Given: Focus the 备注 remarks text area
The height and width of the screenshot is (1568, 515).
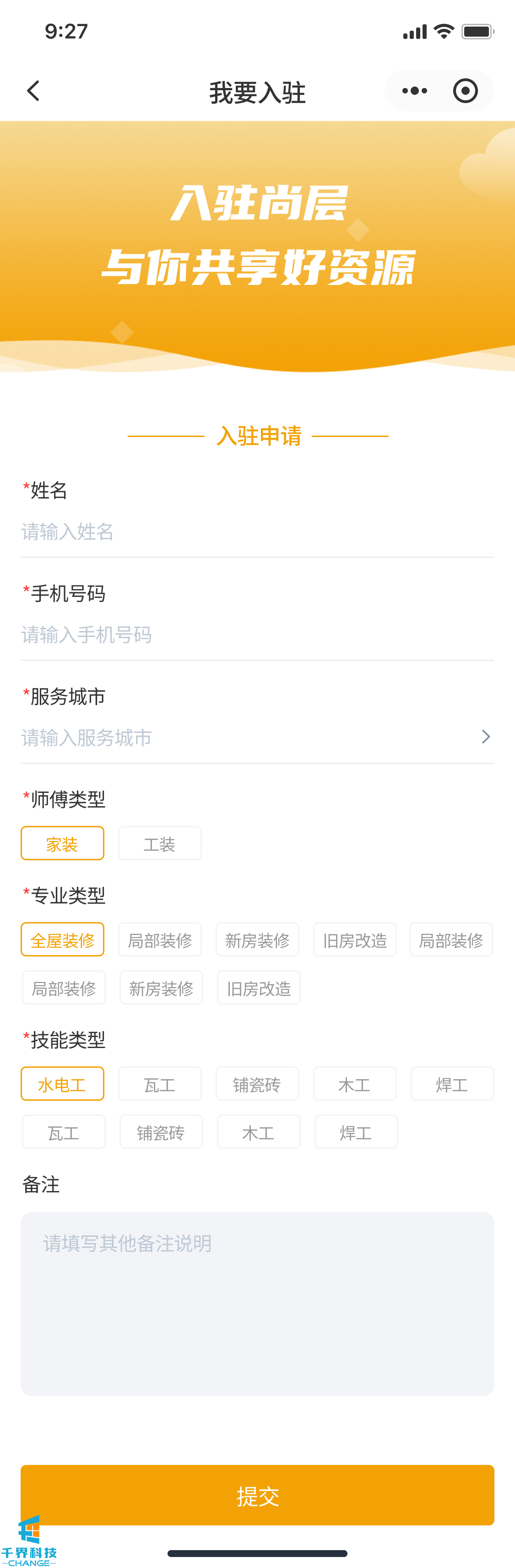Looking at the screenshot, I should (257, 1303).
